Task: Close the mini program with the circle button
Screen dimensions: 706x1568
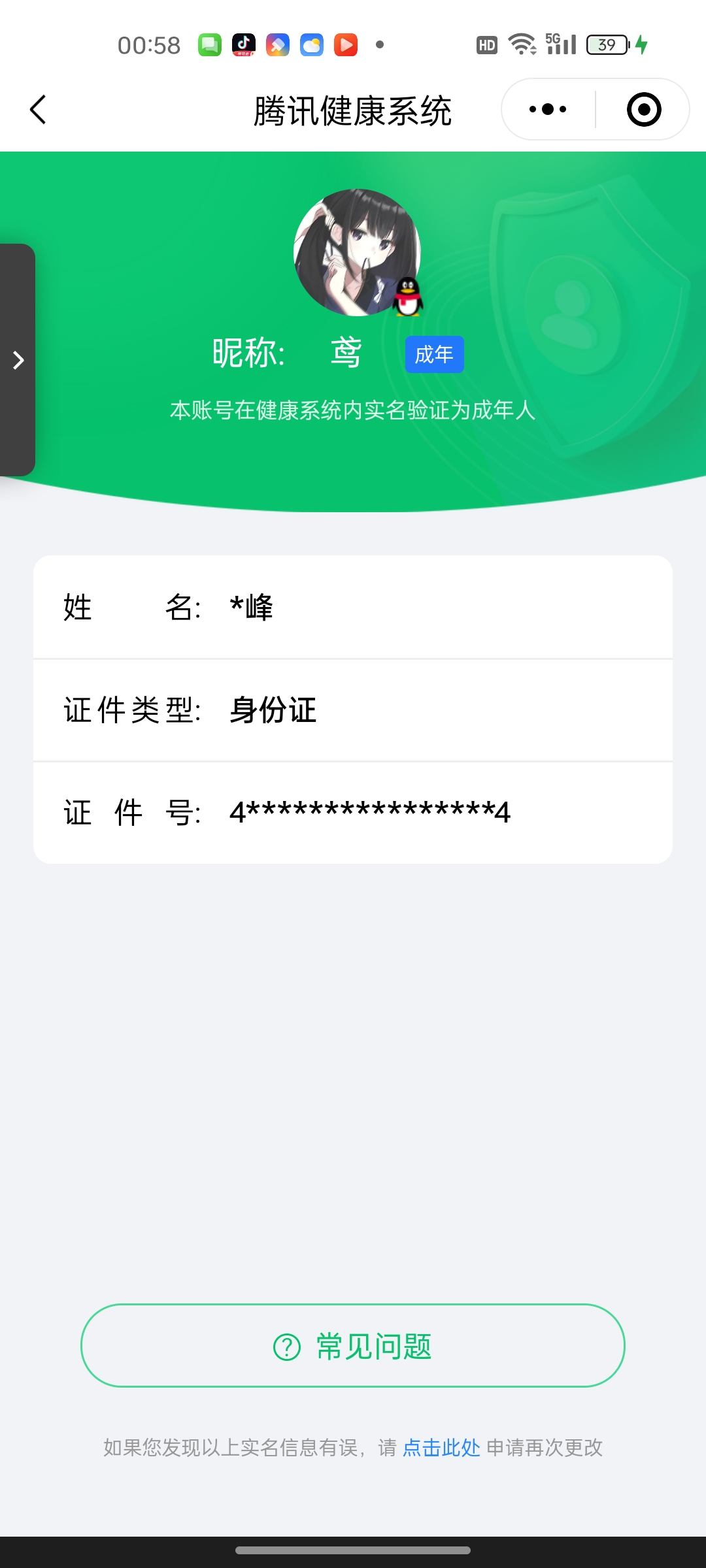Action: pyautogui.click(x=643, y=110)
